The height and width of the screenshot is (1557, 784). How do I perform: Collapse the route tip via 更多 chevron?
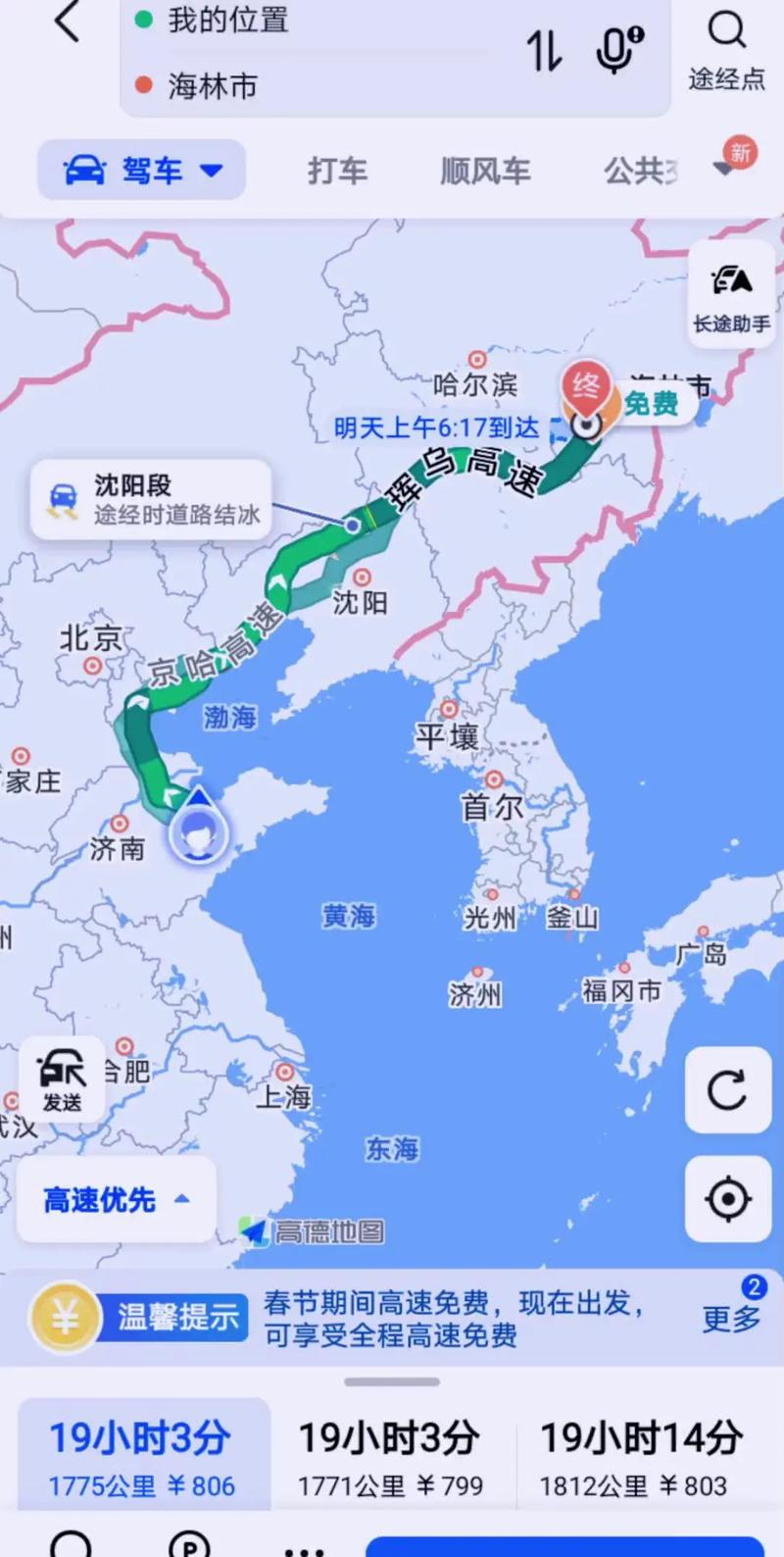pyautogui.click(x=729, y=1319)
